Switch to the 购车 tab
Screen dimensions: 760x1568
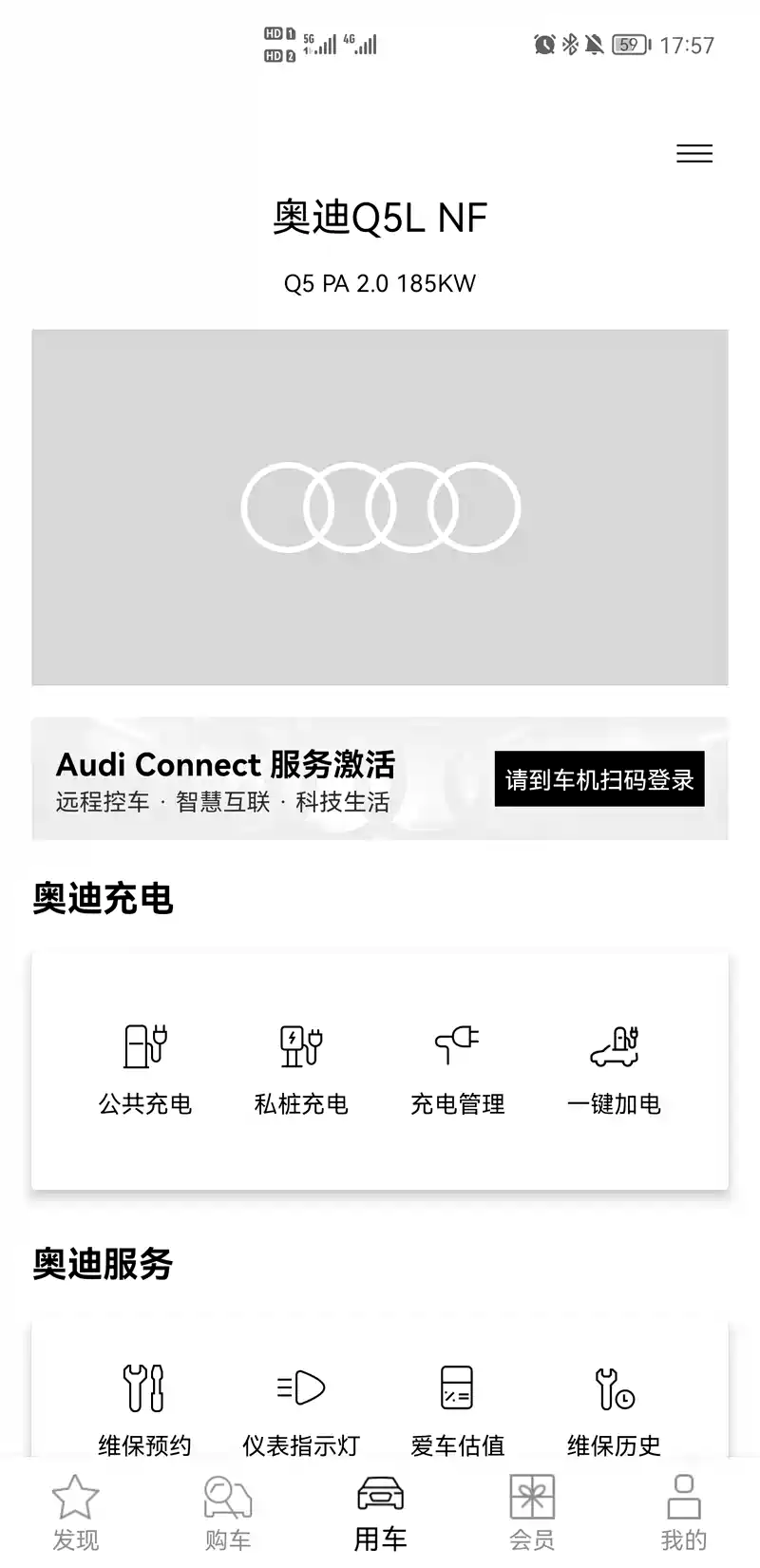[x=228, y=1513]
